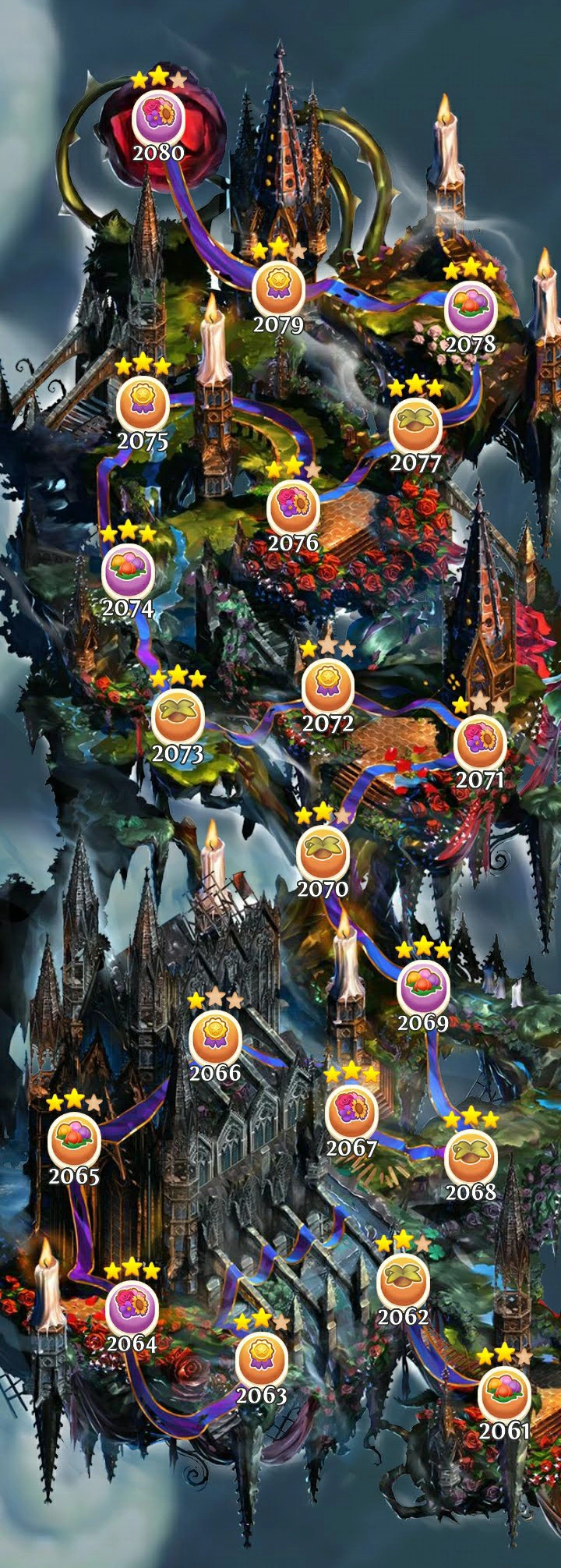
Task: Open level 2076
Action: (293, 507)
